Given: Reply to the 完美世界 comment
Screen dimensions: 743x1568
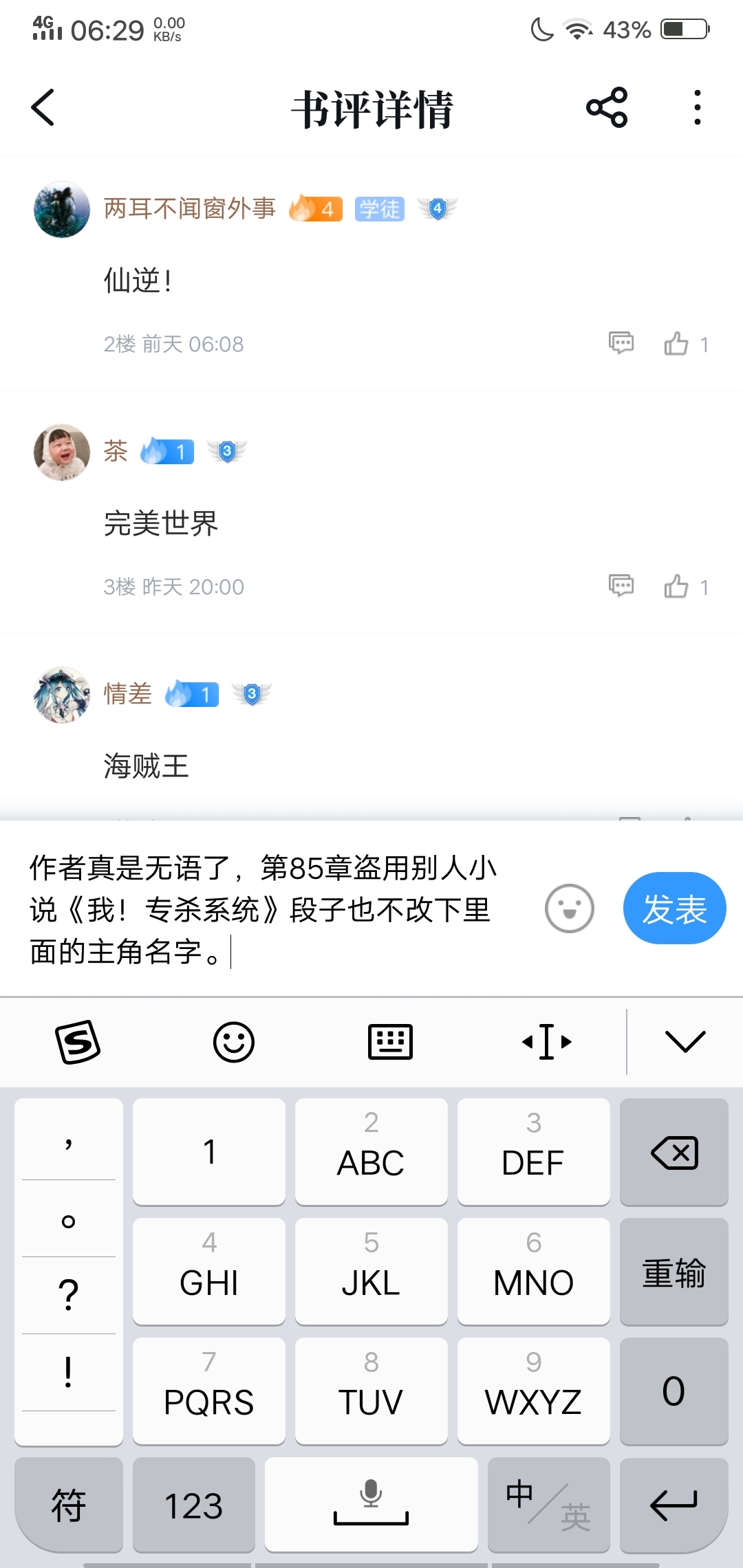Looking at the screenshot, I should 621,585.
